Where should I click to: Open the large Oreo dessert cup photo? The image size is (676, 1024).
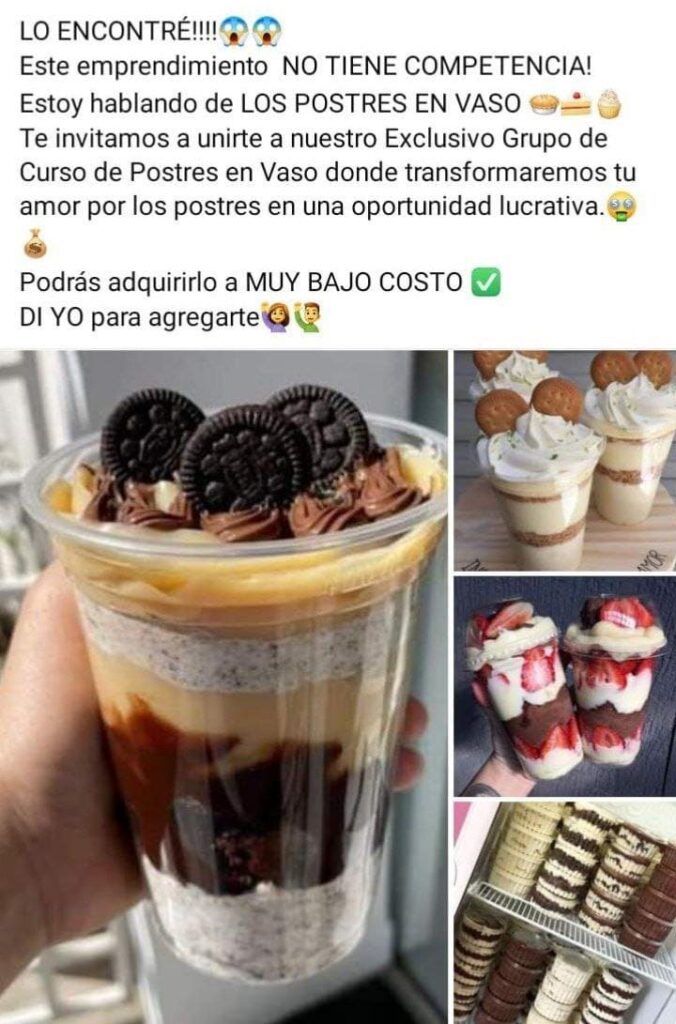click(224, 686)
